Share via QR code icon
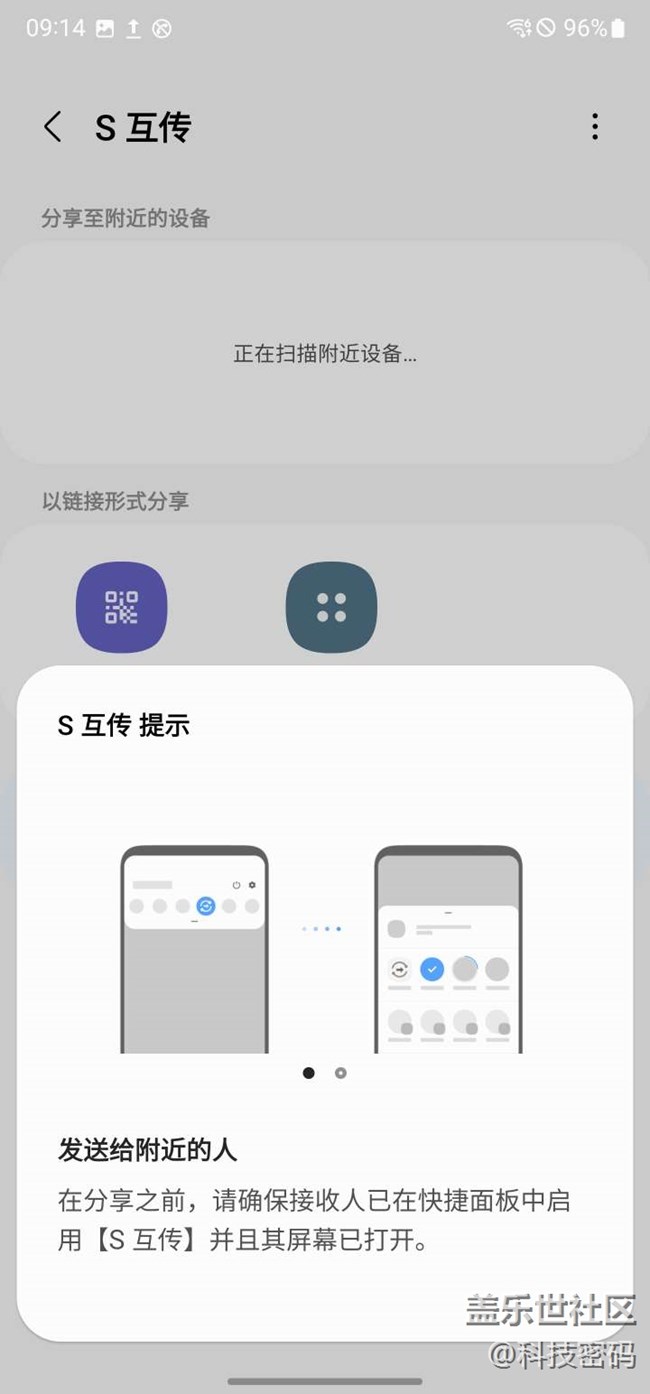650x1394 pixels. coord(121,607)
